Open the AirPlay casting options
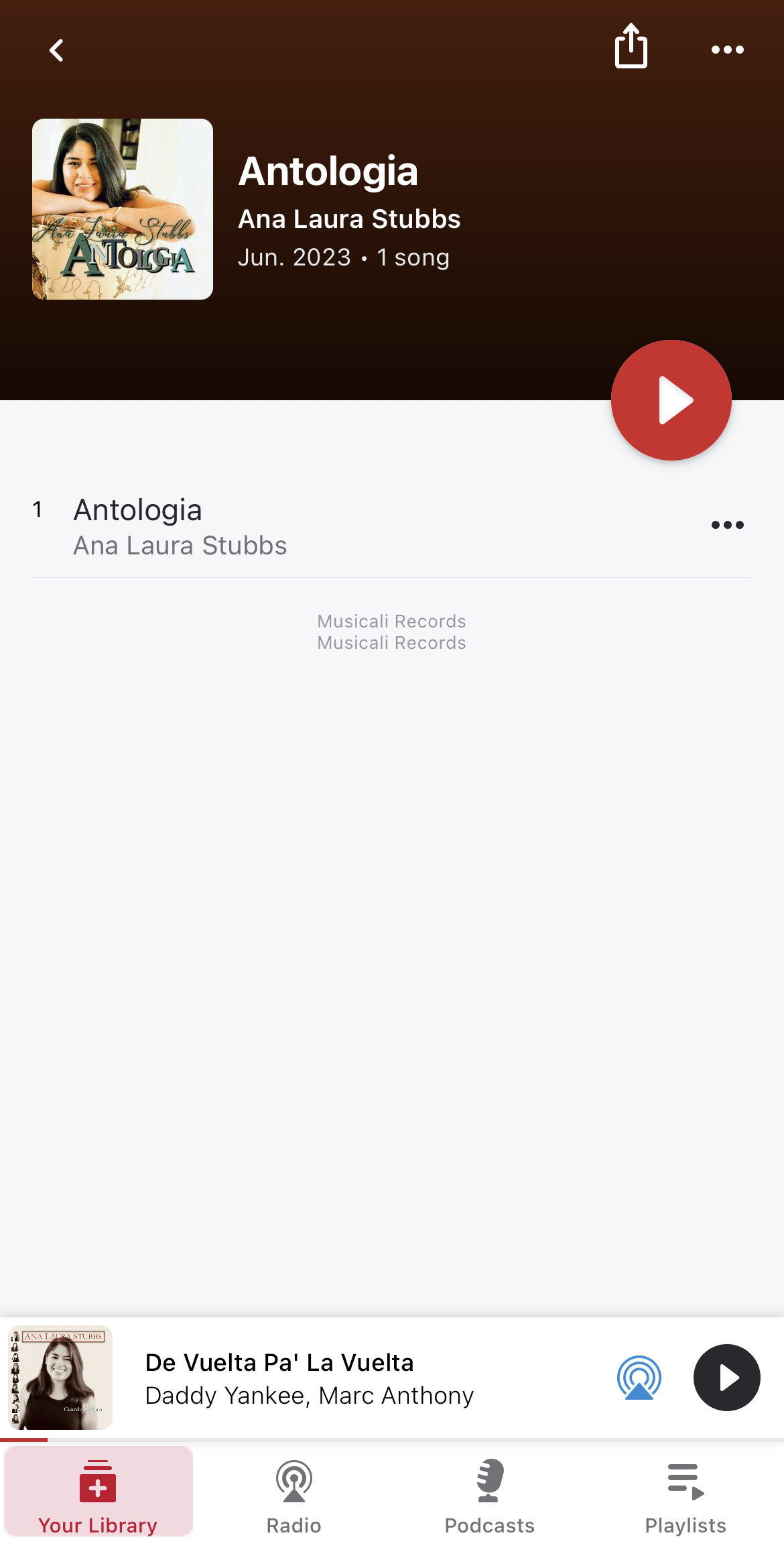This screenshot has height=1568, width=784. pos(639,1378)
